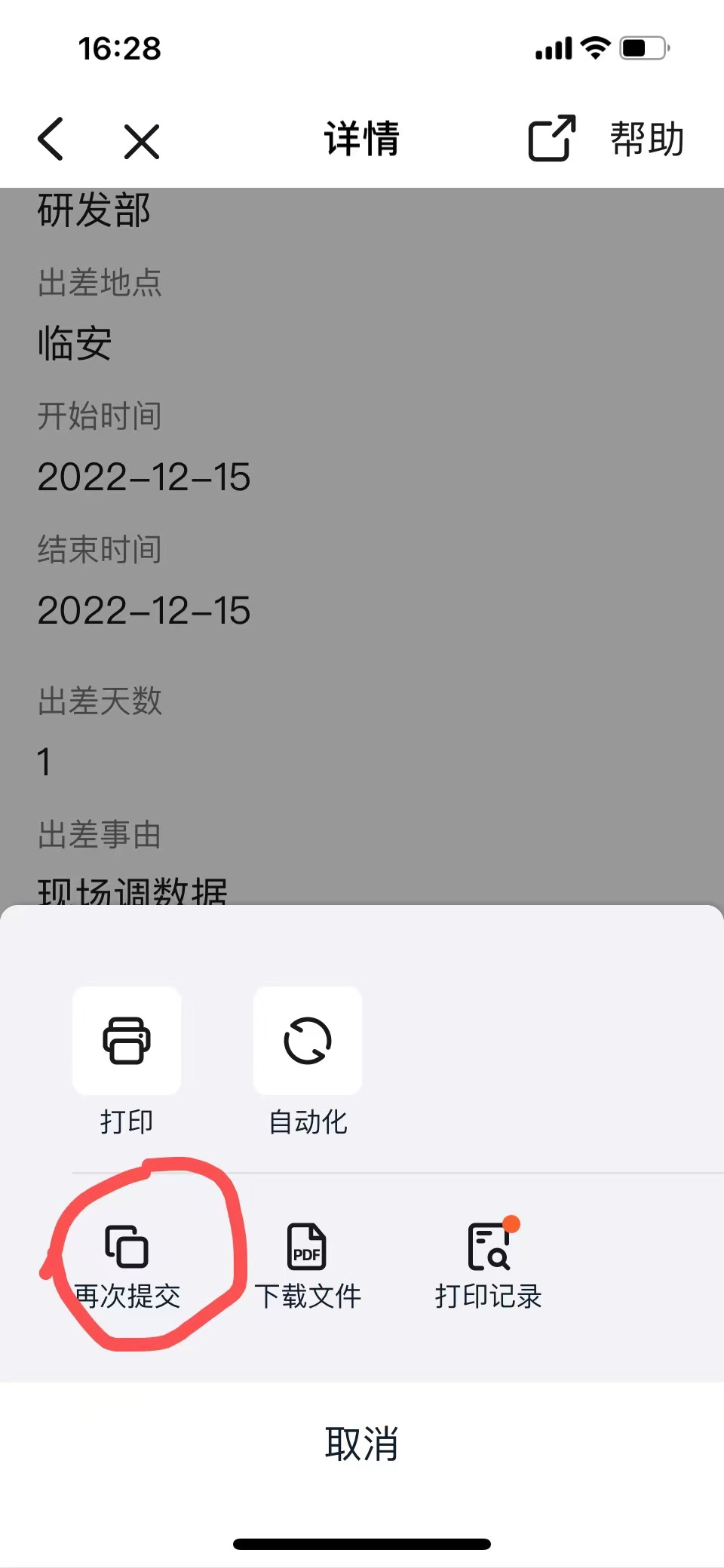The width and height of the screenshot is (724, 1568).
Task: Dismiss the sheet with 取消
Action: coord(362,1444)
